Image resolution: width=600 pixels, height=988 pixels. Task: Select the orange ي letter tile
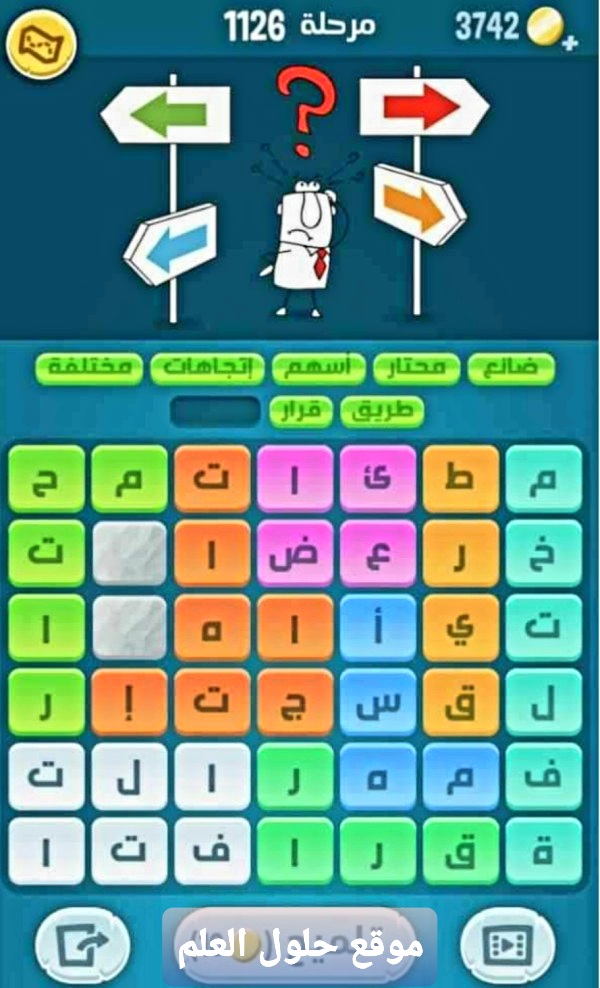[460, 628]
